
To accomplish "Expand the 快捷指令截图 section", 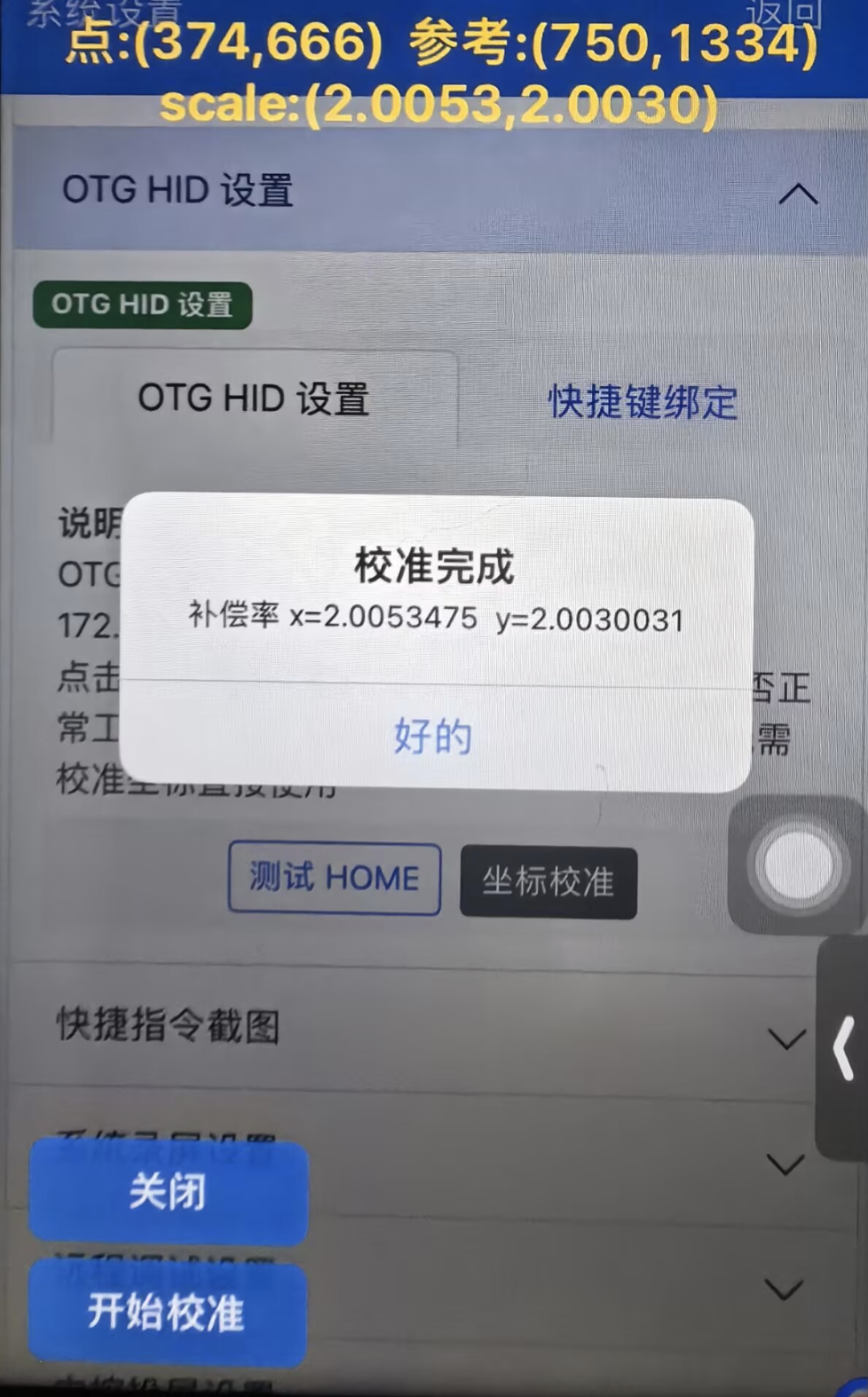I will click(785, 1038).
